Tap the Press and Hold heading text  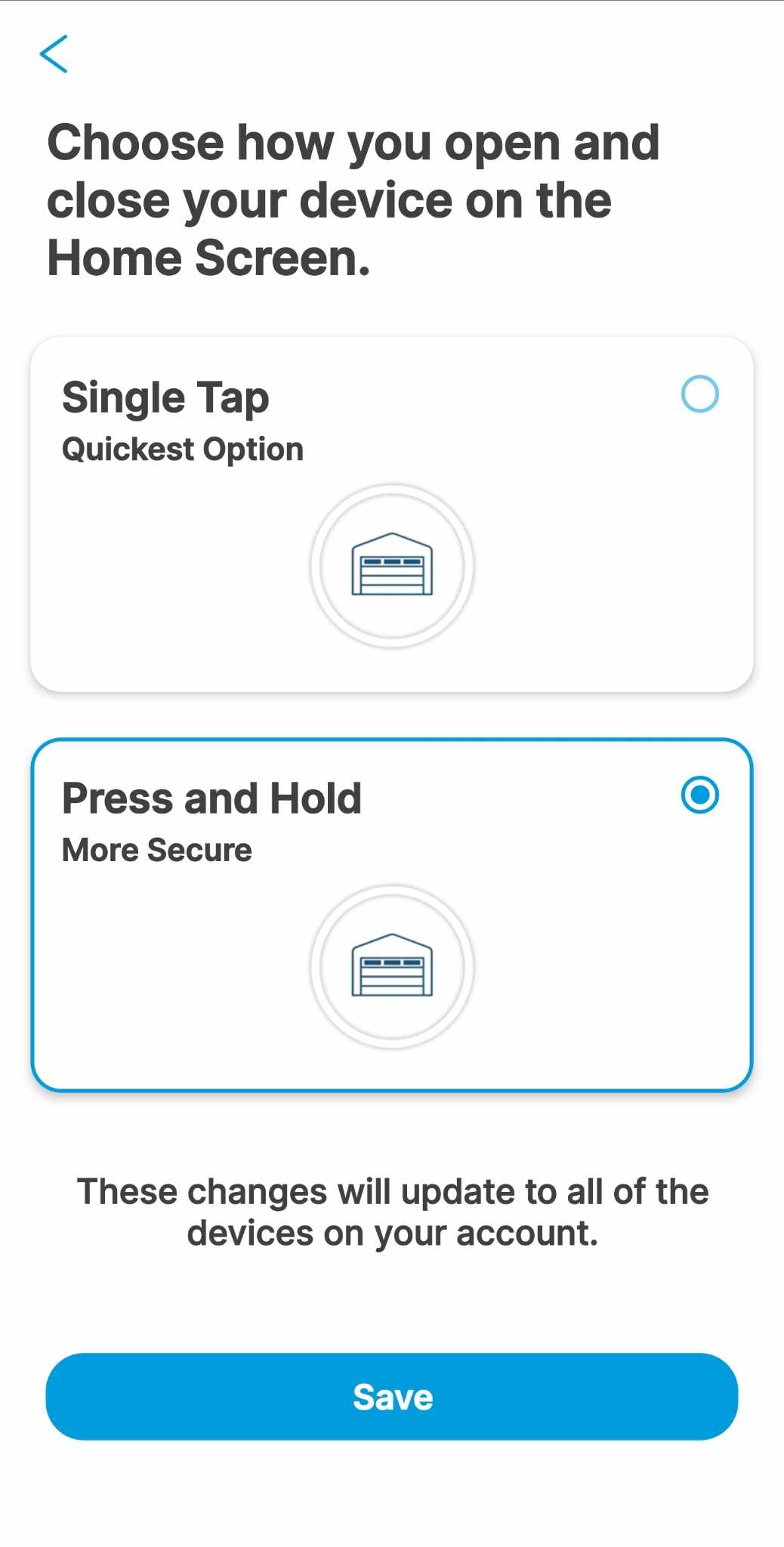[211, 797]
